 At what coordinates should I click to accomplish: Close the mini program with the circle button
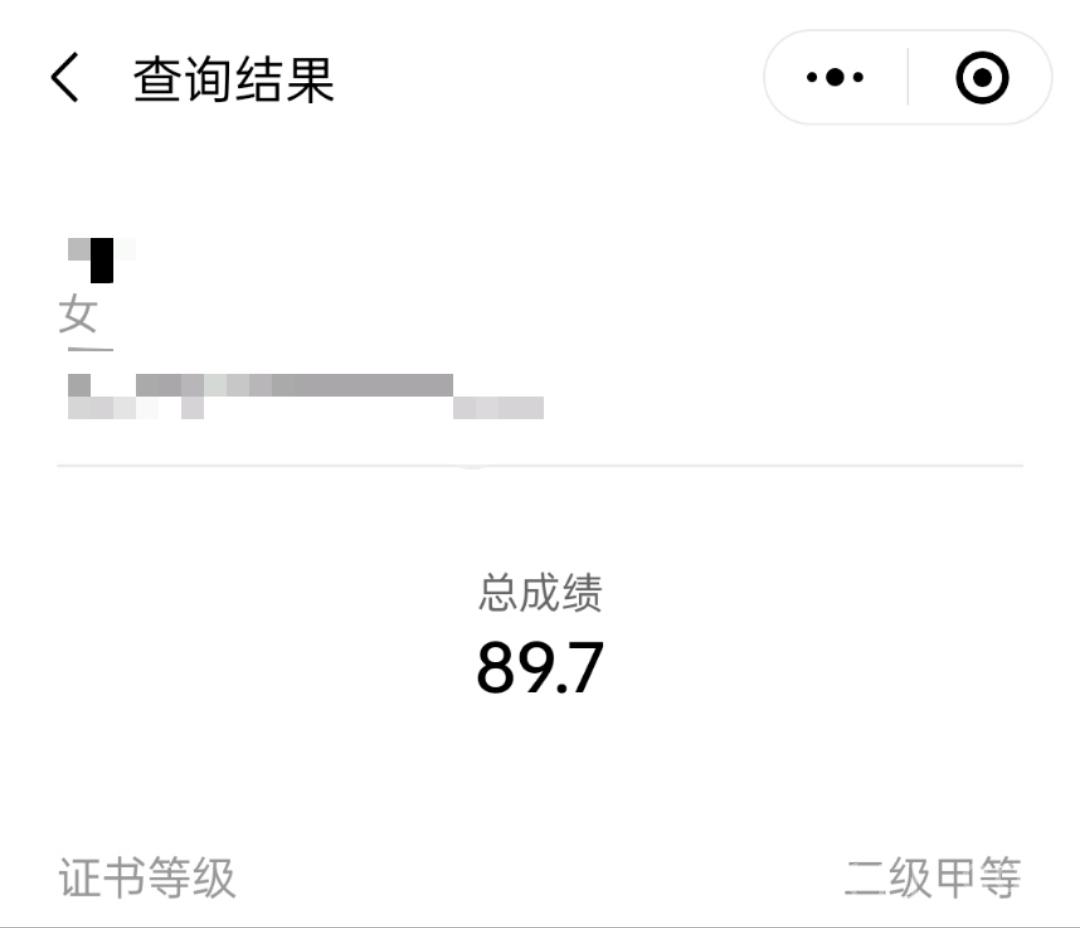pyautogui.click(x=982, y=78)
